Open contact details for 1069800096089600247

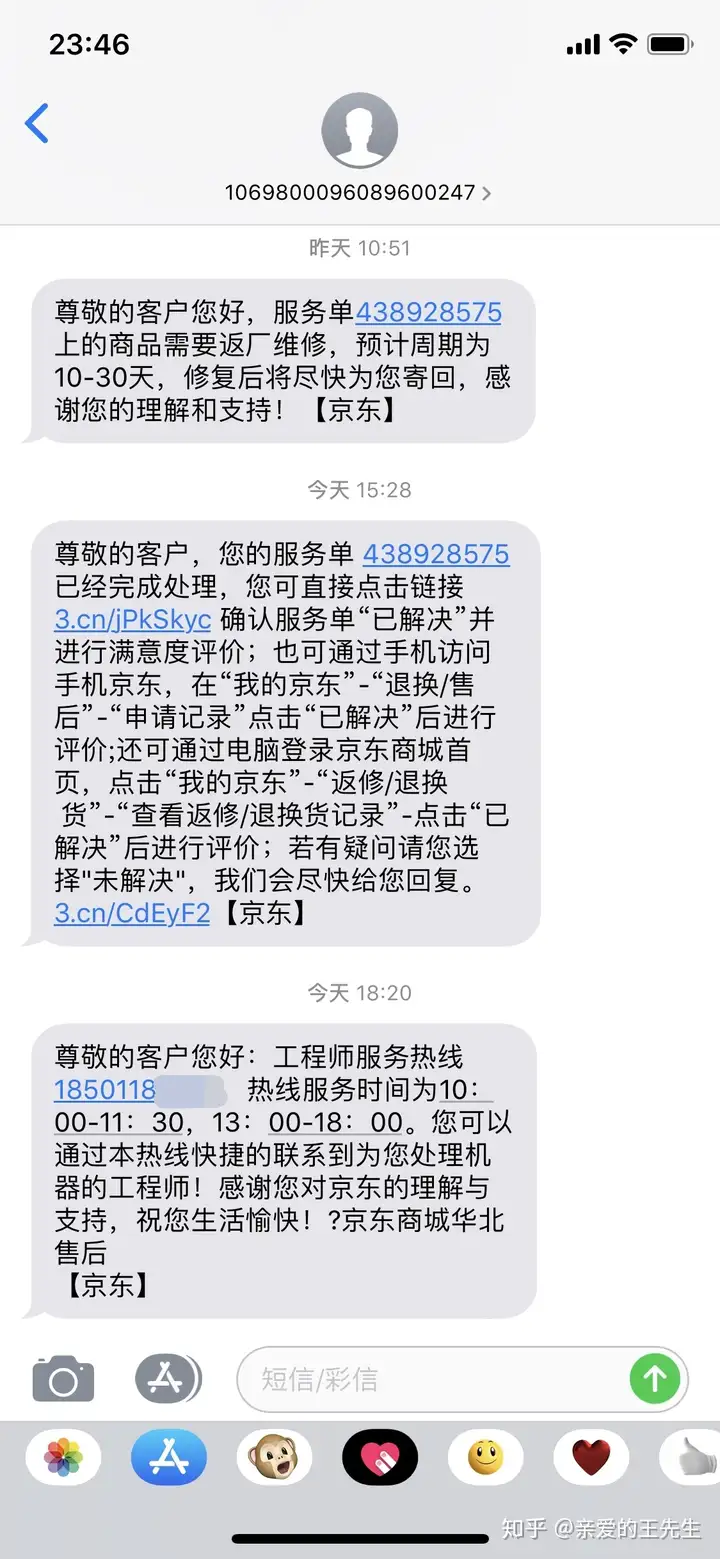[358, 192]
